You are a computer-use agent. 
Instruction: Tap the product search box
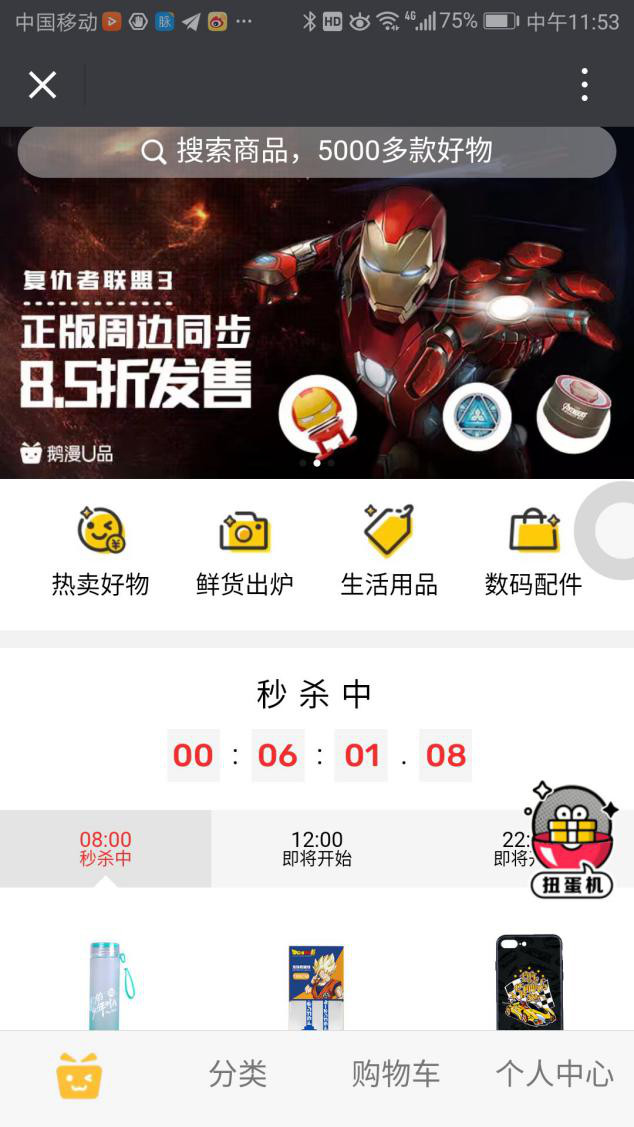coord(316,151)
